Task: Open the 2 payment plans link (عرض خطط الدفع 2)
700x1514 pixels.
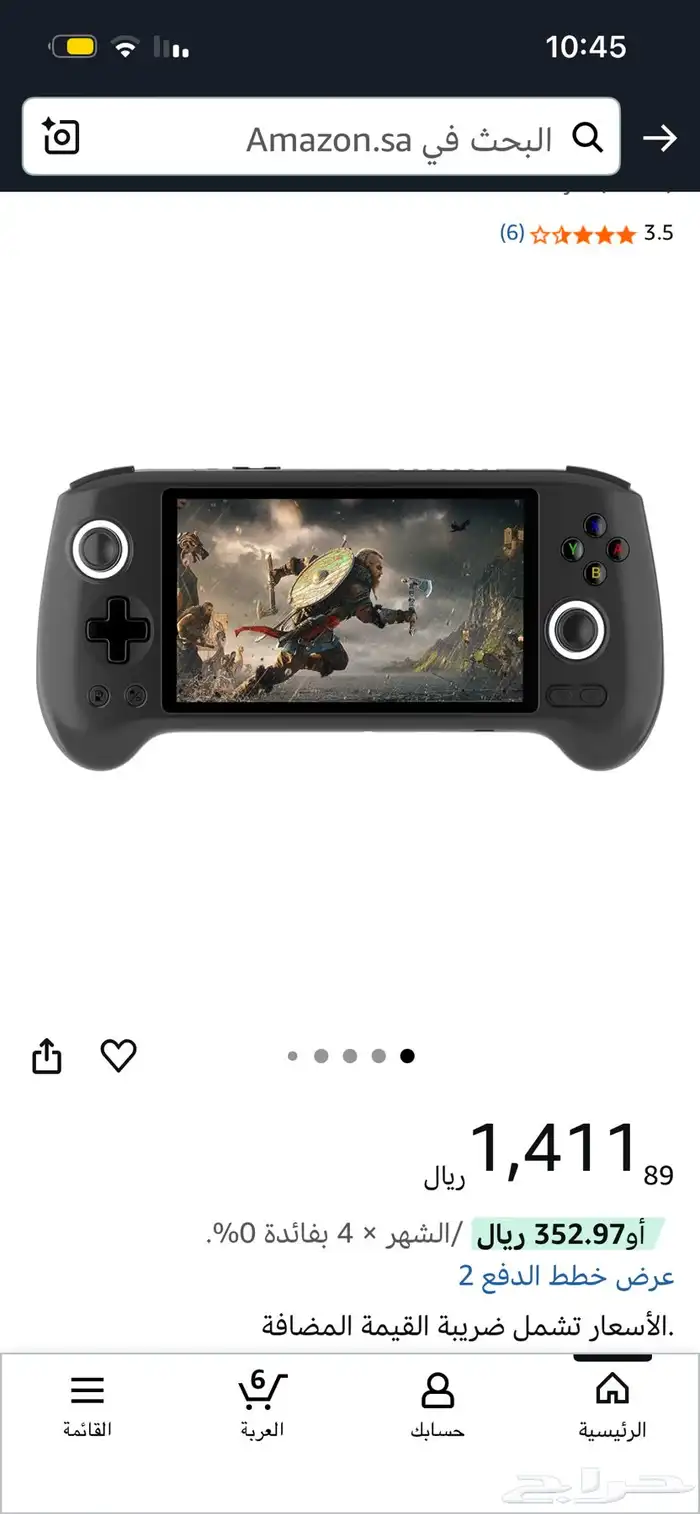Action: pyautogui.click(x=567, y=1276)
